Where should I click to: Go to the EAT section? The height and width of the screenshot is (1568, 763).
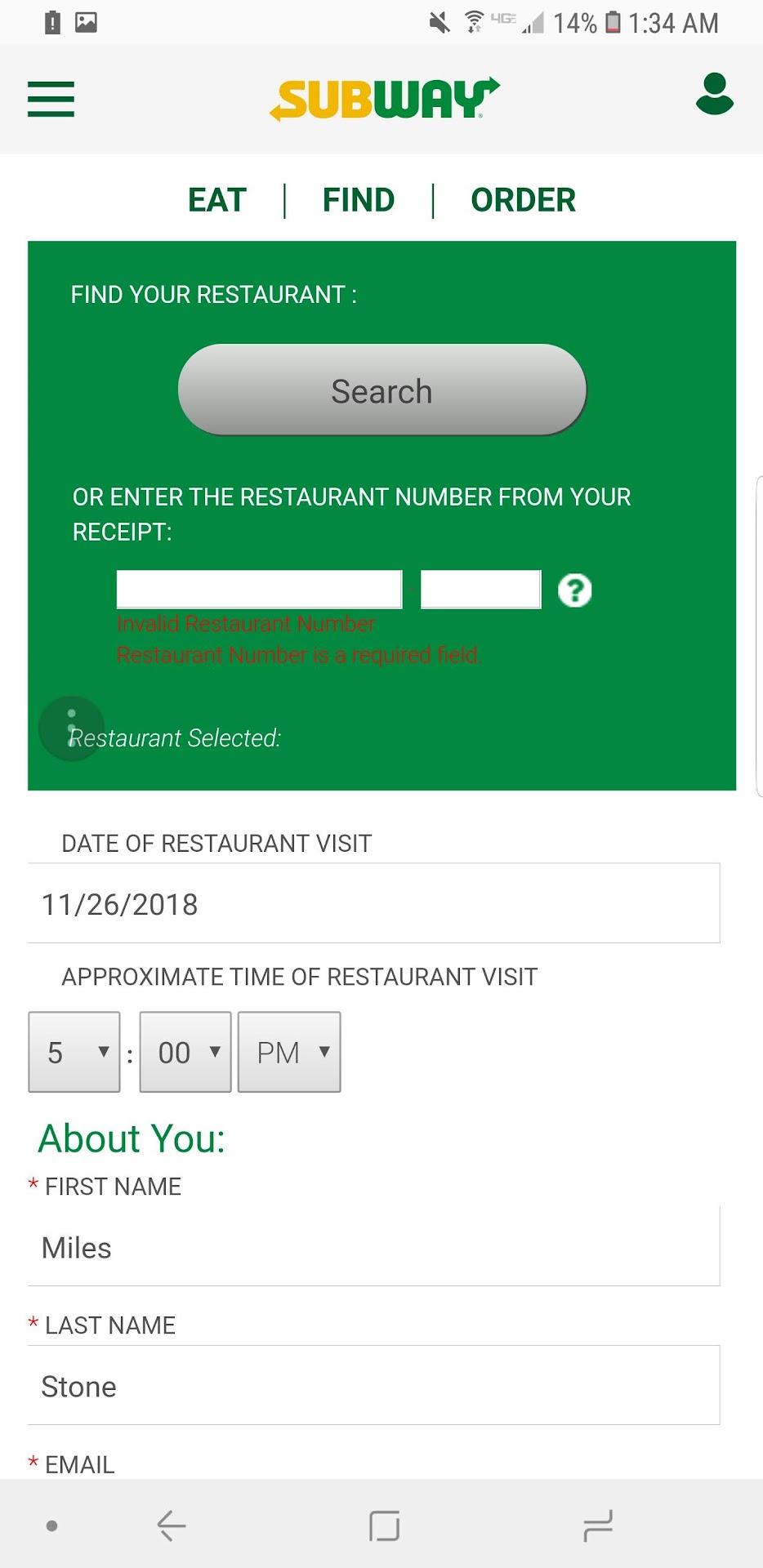click(x=217, y=200)
